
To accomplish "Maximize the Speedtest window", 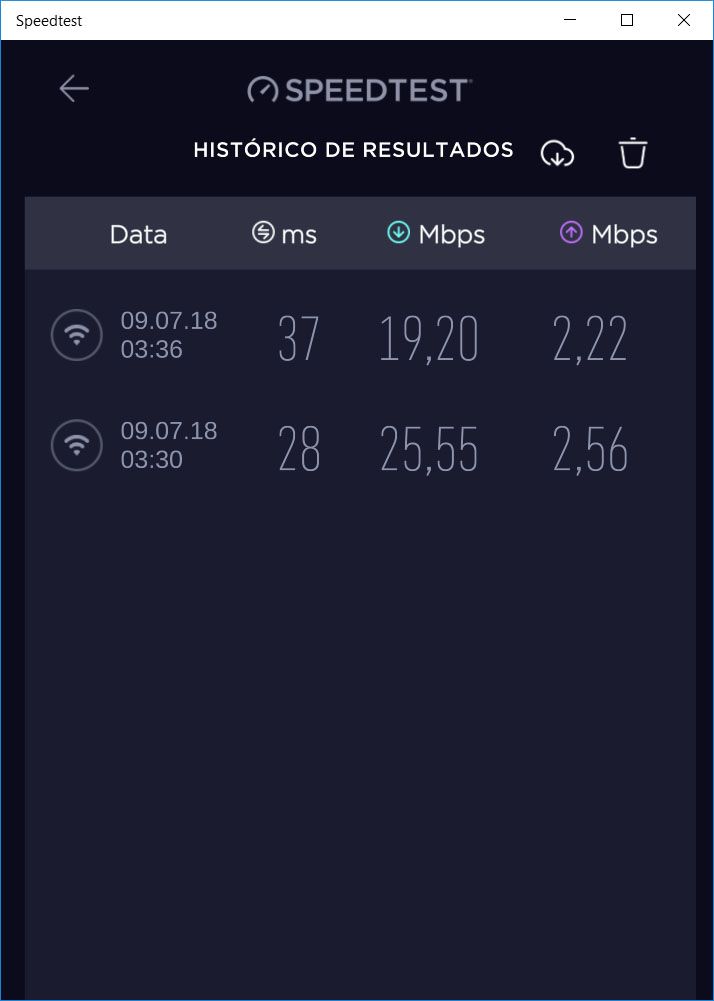I will [x=627, y=20].
